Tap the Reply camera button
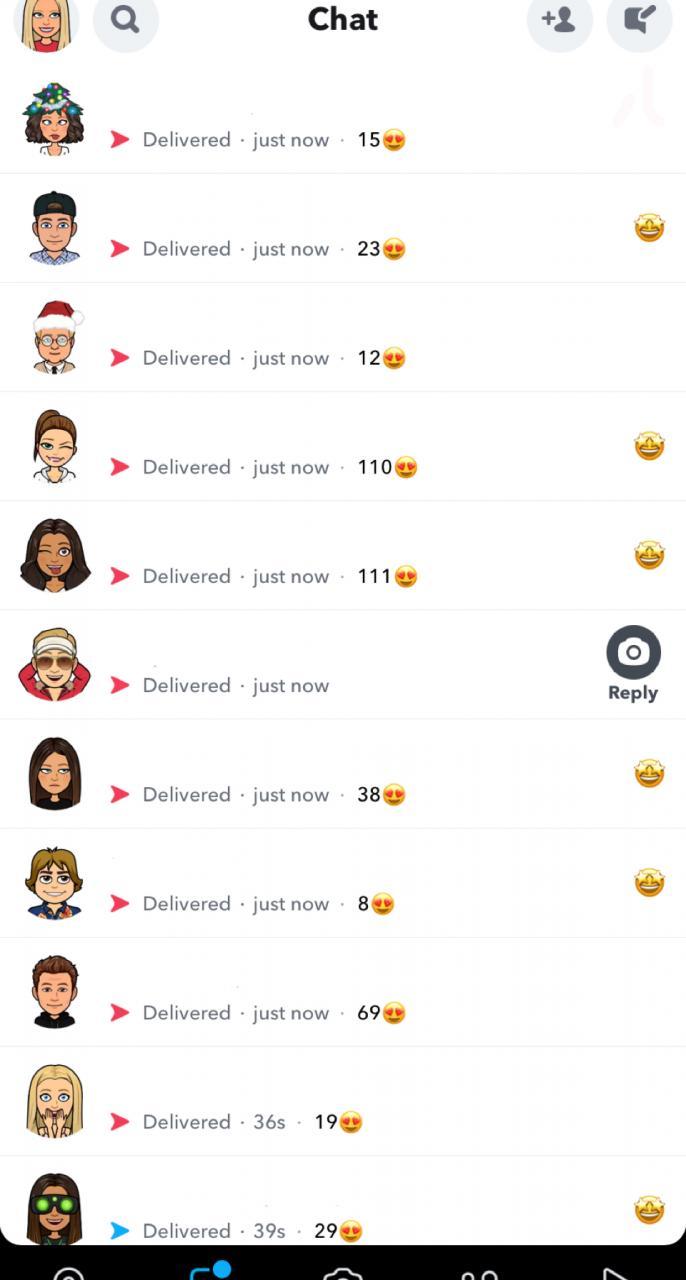686x1280 pixels. pyautogui.click(x=633, y=663)
